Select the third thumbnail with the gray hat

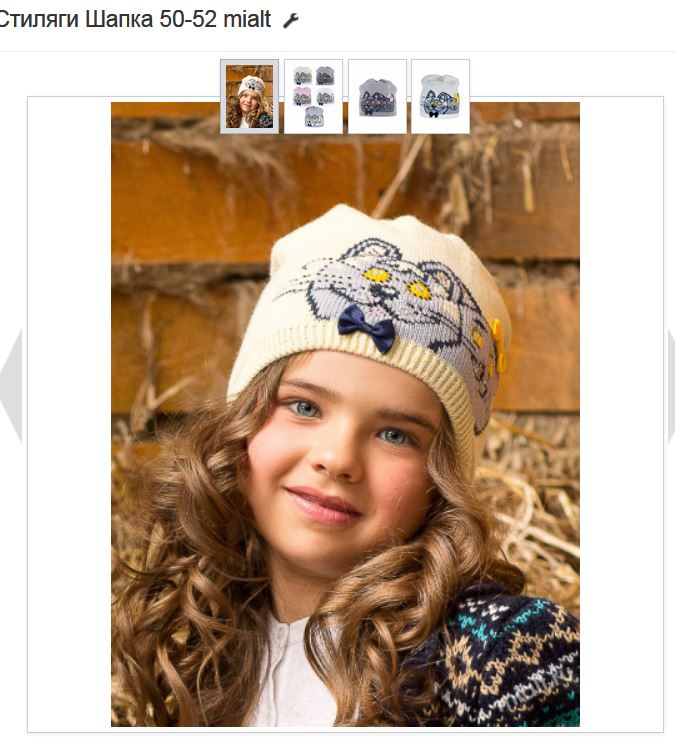pyautogui.click(x=377, y=96)
